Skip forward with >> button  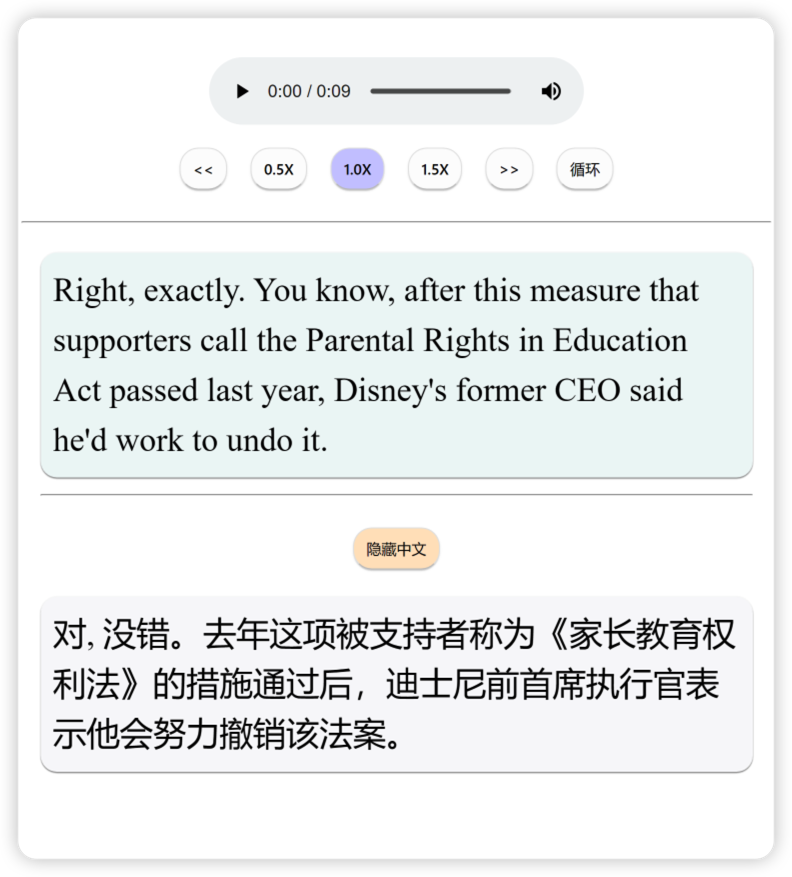click(509, 169)
